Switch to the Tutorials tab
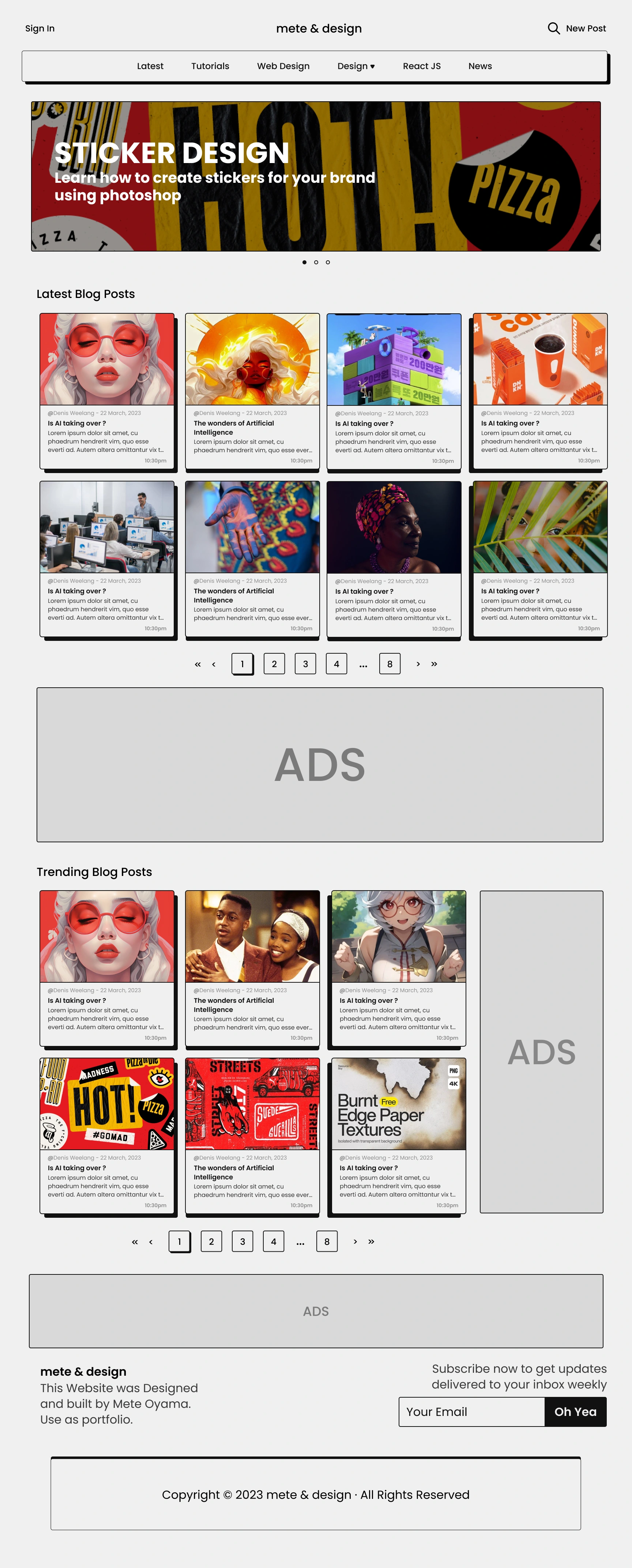The width and height of the screenshot is (632, 1568). click(x=210, y=66)
